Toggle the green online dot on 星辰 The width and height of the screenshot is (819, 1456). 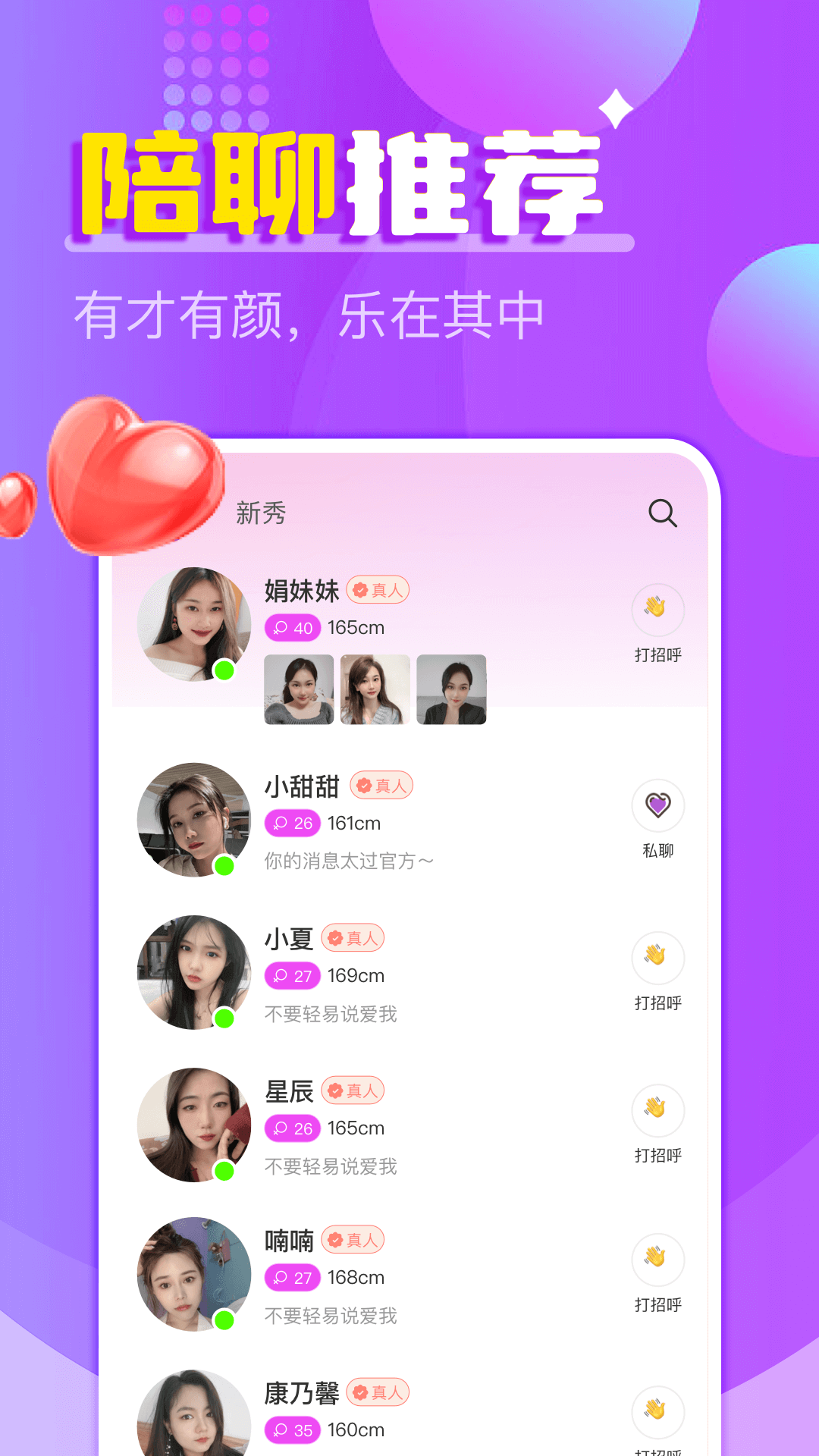pyautogui.click(x=224, y=1172)
